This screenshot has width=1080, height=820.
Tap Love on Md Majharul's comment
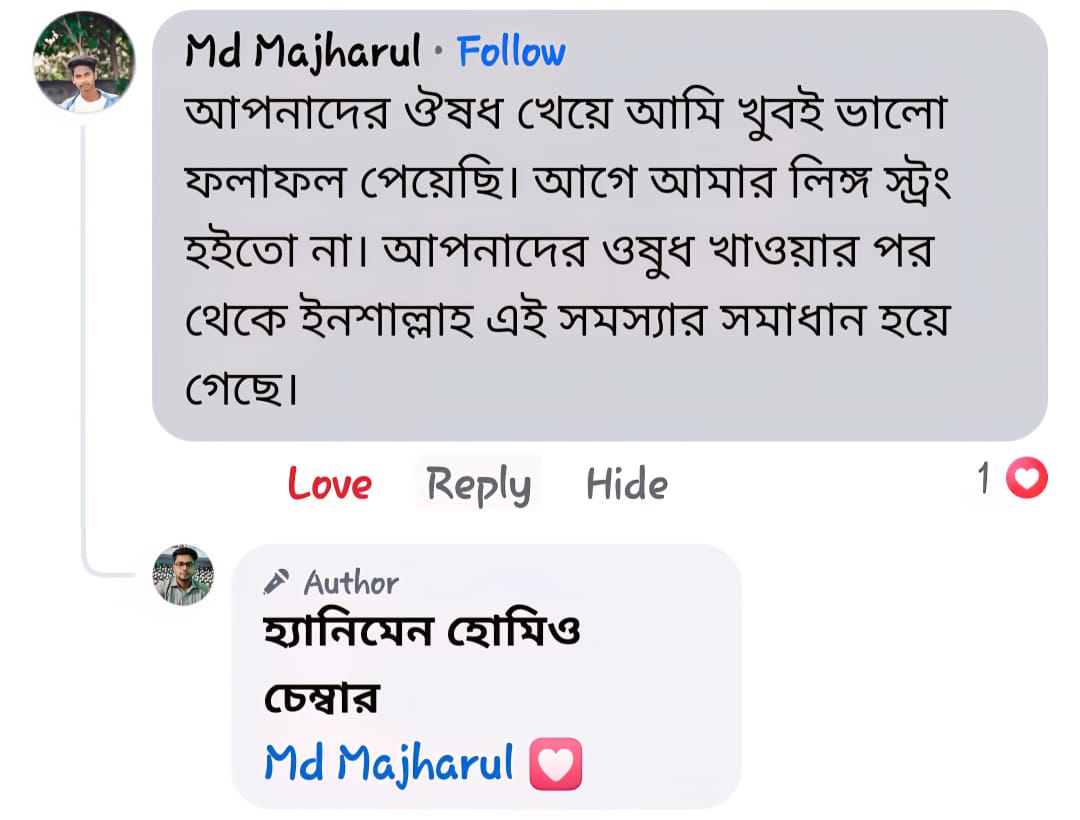(x=329, y=485)
